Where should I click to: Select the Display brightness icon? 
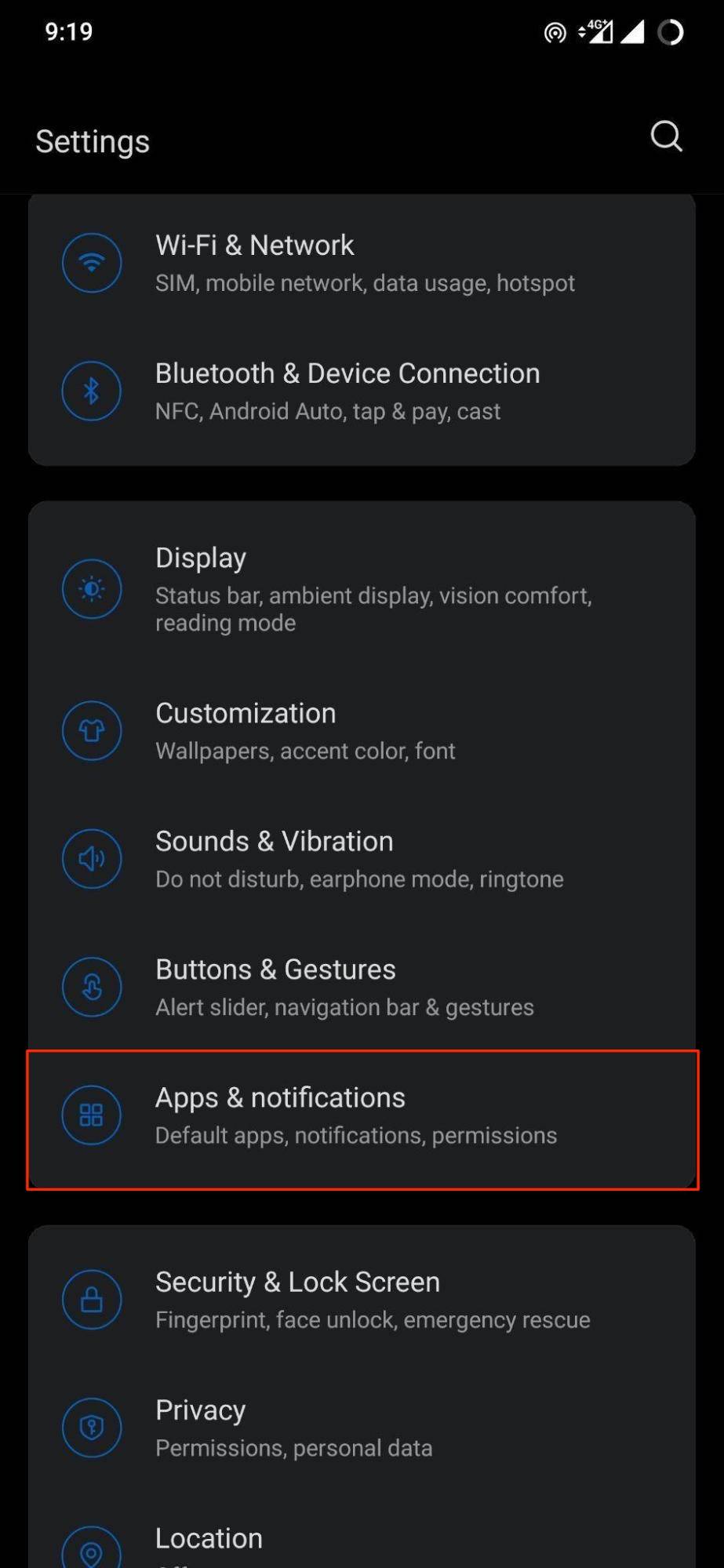tap(92, 589)
